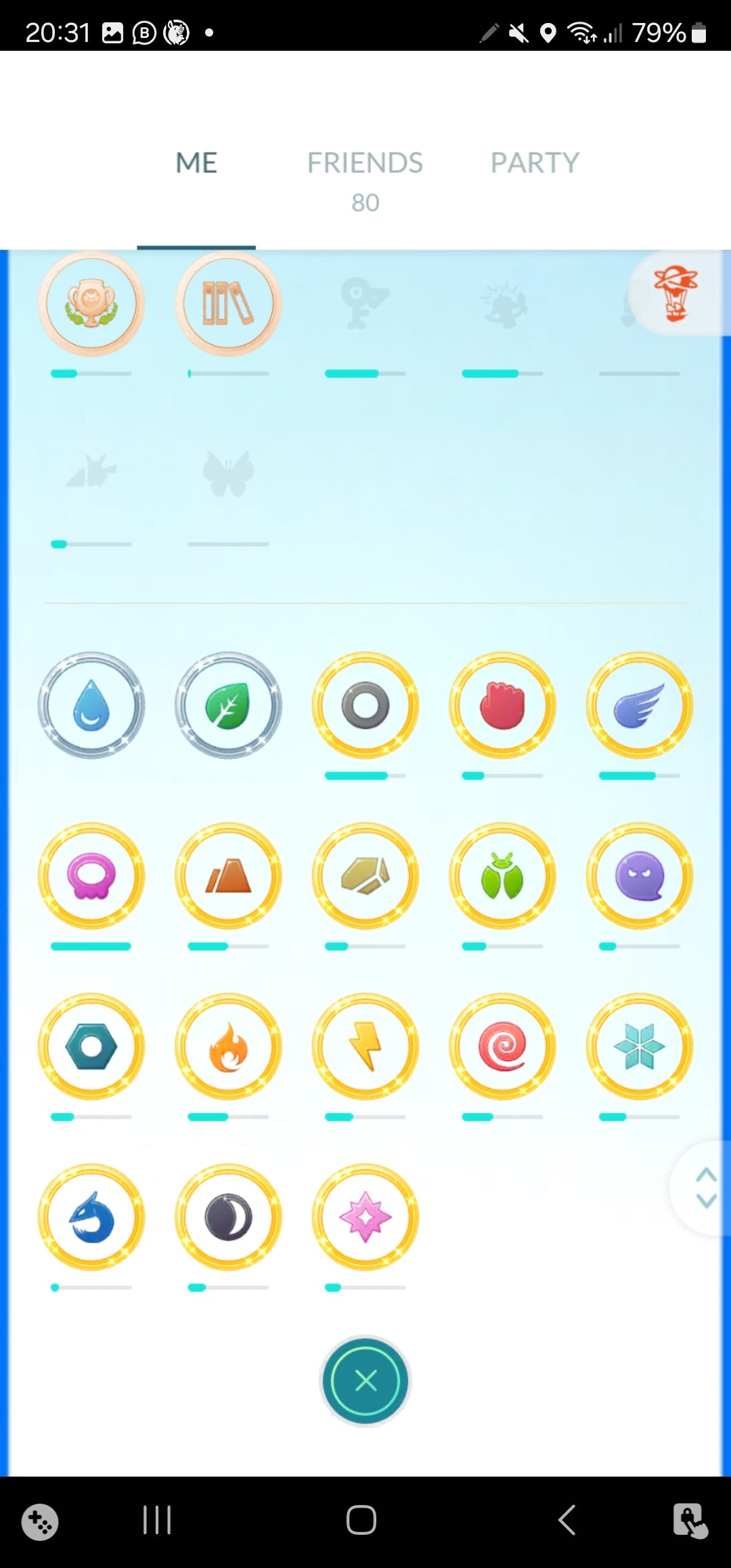The image size is (731, 1568).
Task: Switch to the Party tab
Action: [x=535, y=163]
